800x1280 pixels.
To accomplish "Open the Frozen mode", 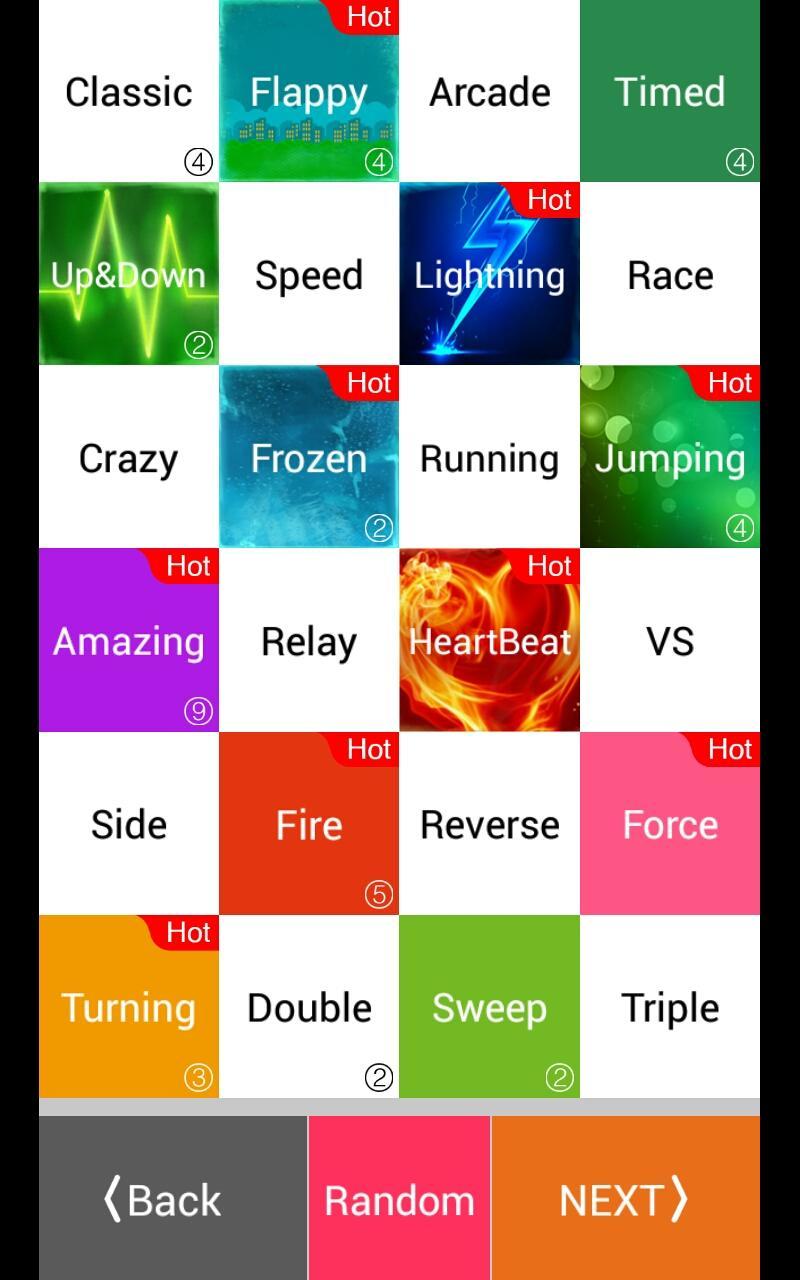I will pos(308,457).
